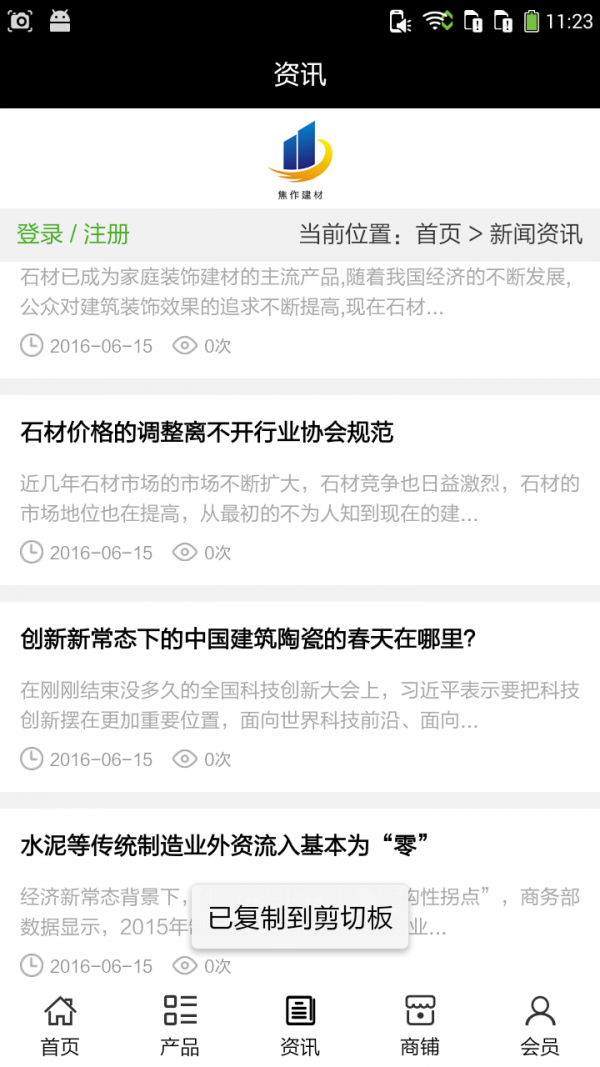The width and height of the screenshot is (600, 1067).
Task: Select the 资讯 news tab
Action: pyautogui.click(x=300, y=1026)
